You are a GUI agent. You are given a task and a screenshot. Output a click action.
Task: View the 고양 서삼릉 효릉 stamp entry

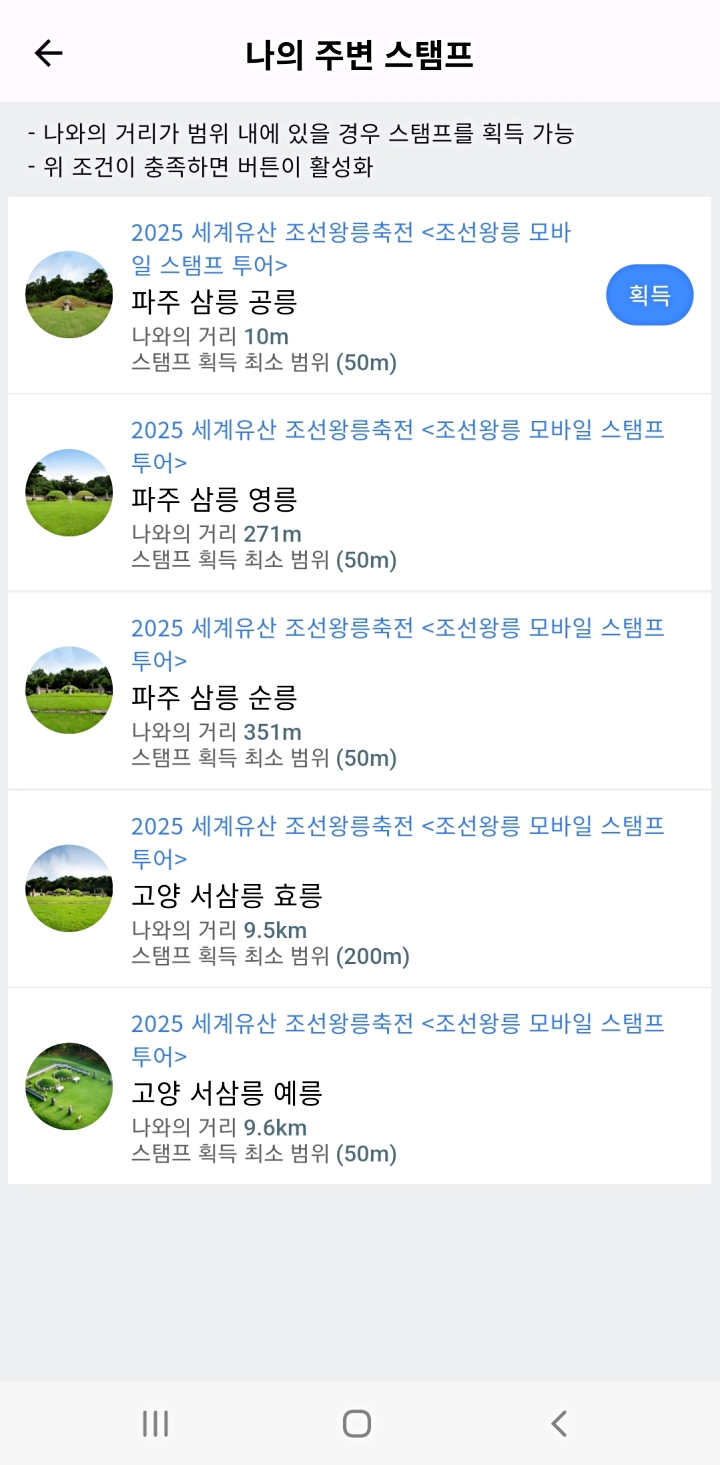pos(226,895)
